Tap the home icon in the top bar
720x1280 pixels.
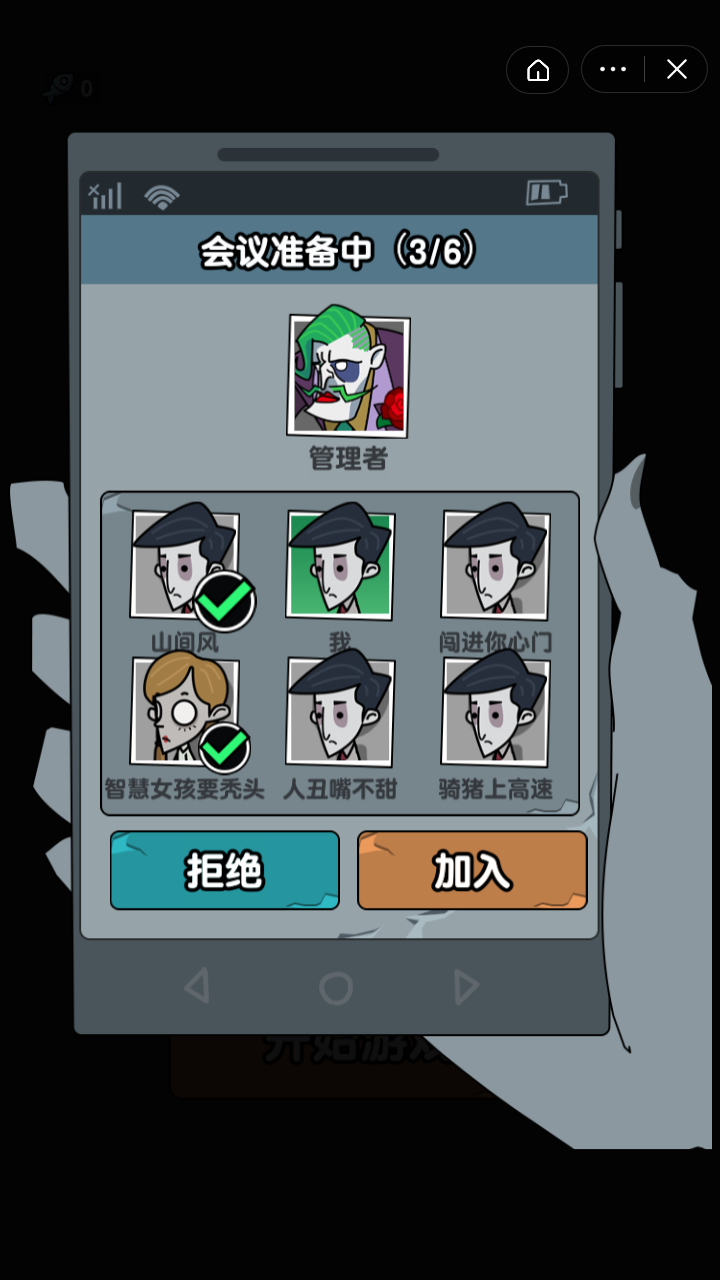pyautogui.click(x=538, y=69)
